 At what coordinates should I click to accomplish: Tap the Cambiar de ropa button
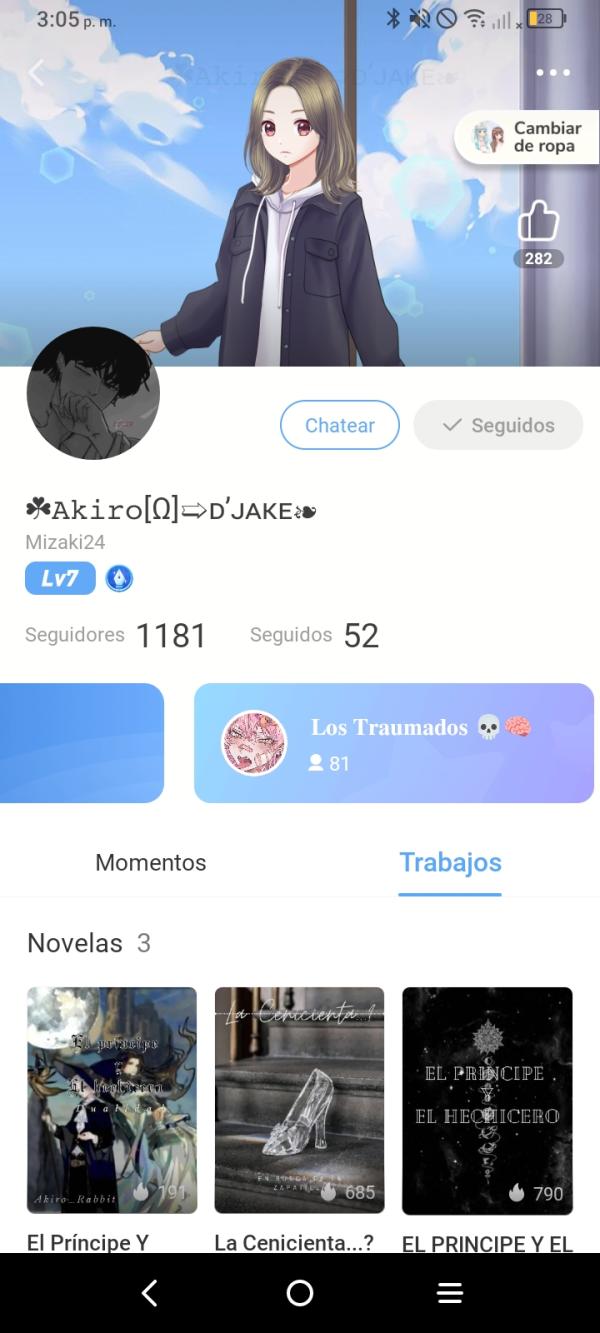(528, 137)
